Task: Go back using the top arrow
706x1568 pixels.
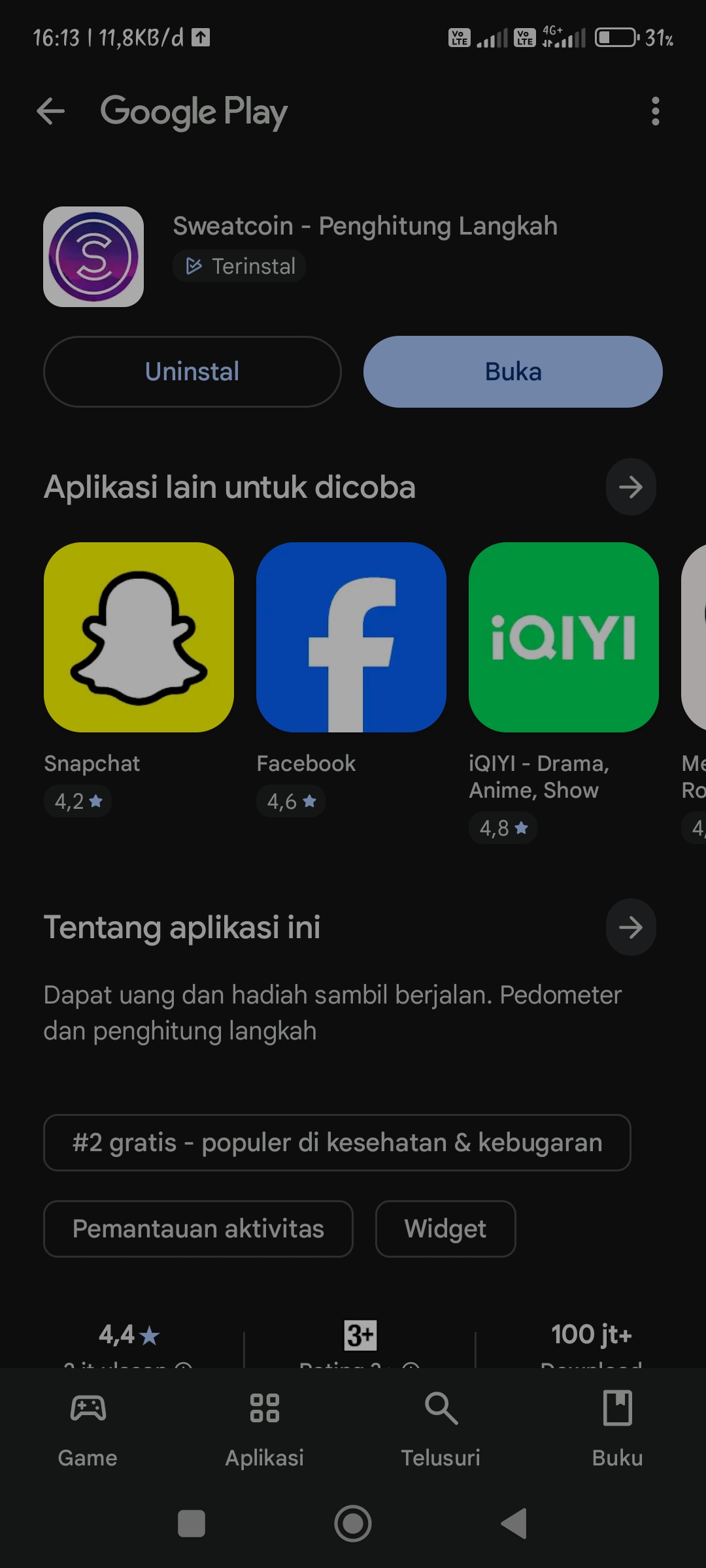Action: (50, 111)
